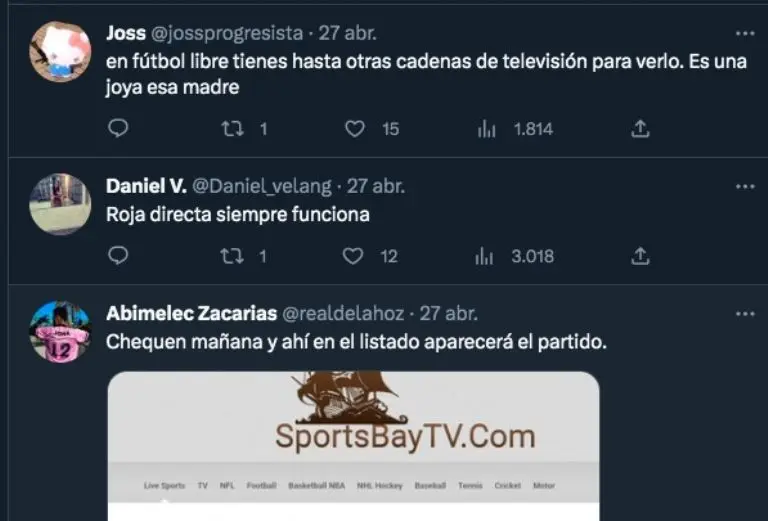The width and height of the screenshot is (768, 521).
Task: Retweet Daniel V.'s tweet
Action: coord(232,256)
